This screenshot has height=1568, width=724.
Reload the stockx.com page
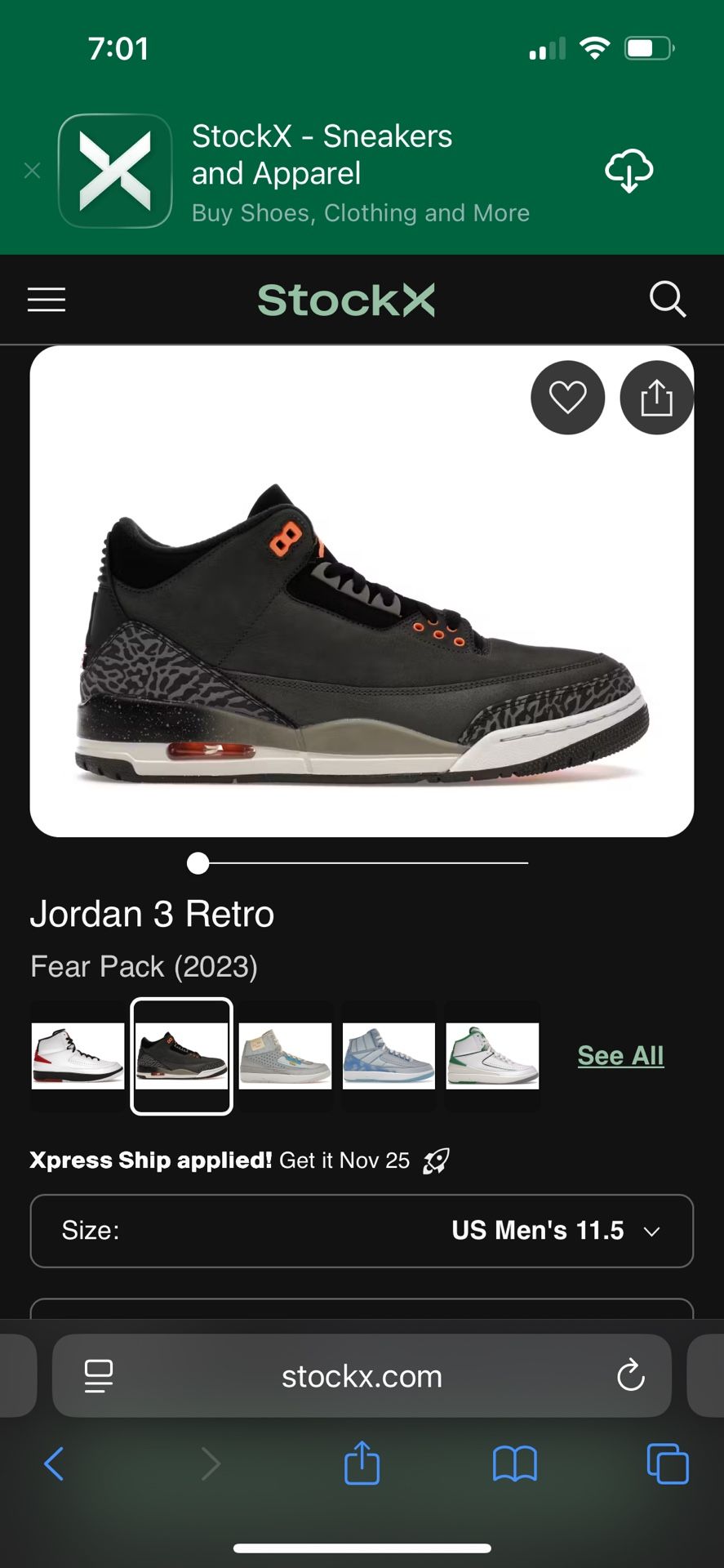click(x=629, y=1375)
